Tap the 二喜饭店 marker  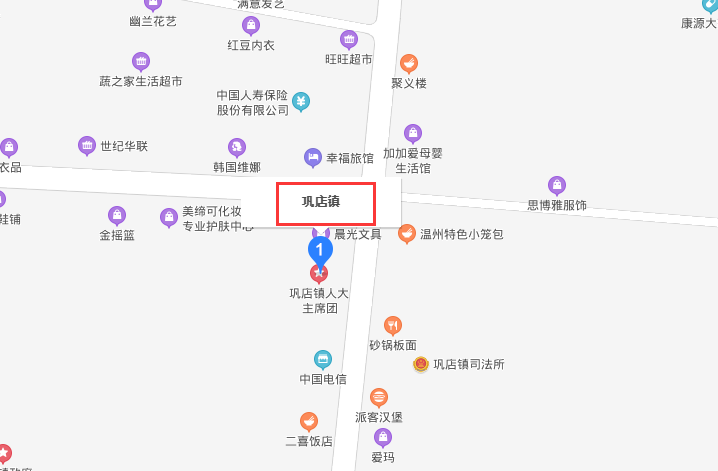[309, 421]
